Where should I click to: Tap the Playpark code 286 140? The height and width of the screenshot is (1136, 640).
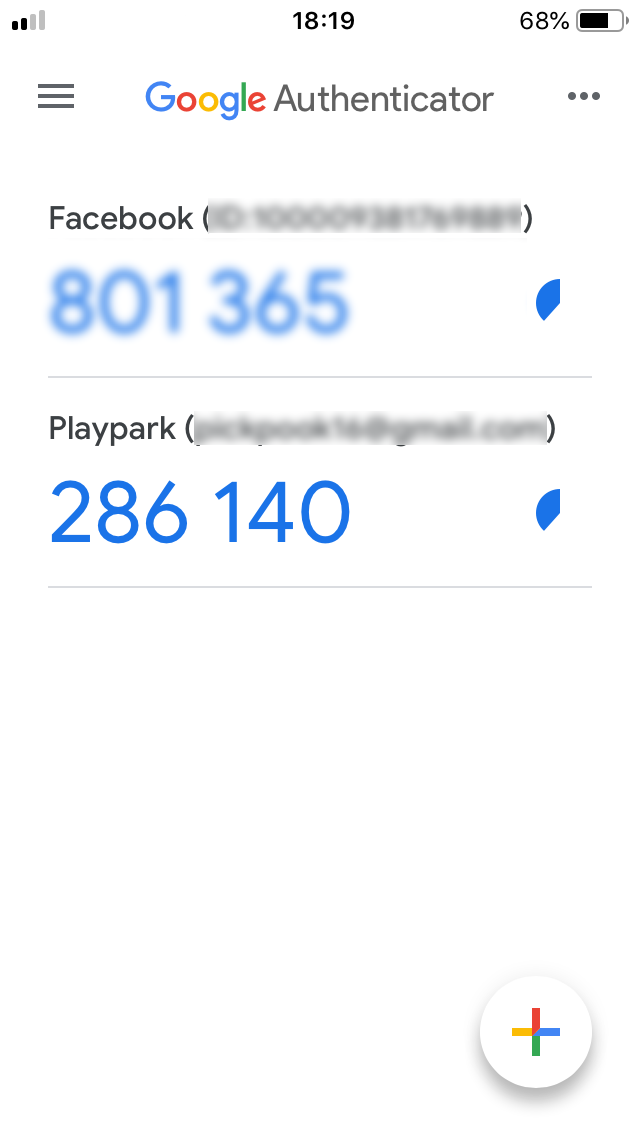[x=200, y=511]
